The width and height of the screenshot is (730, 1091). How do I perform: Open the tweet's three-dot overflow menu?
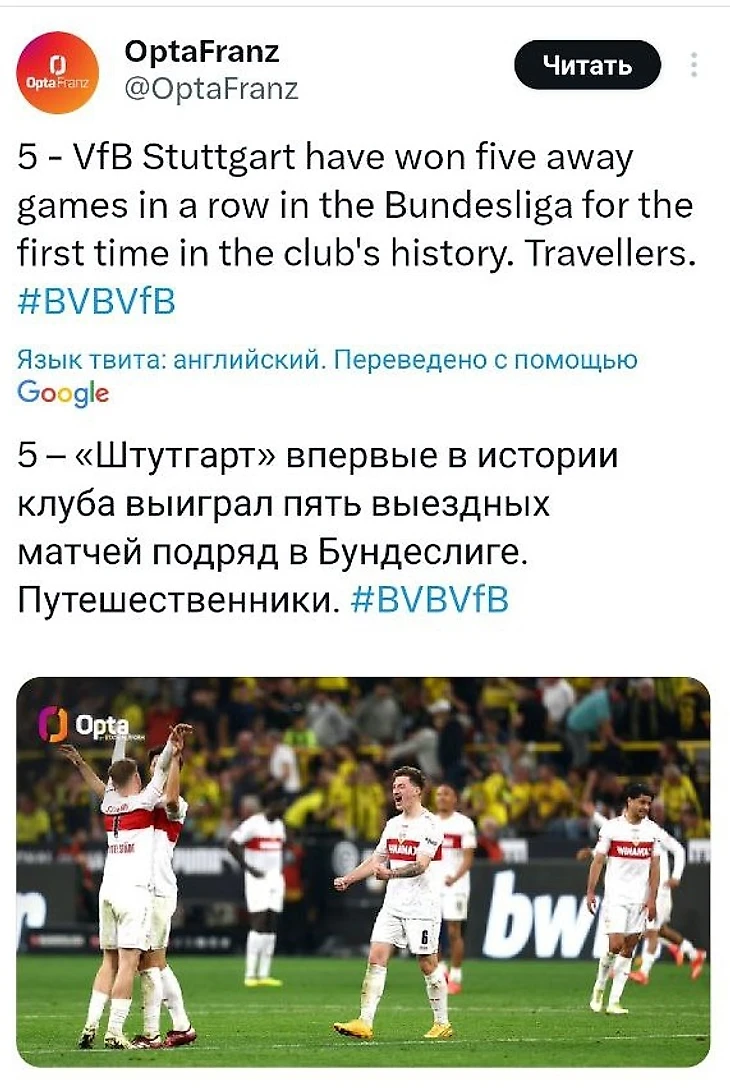coord(694,66)
